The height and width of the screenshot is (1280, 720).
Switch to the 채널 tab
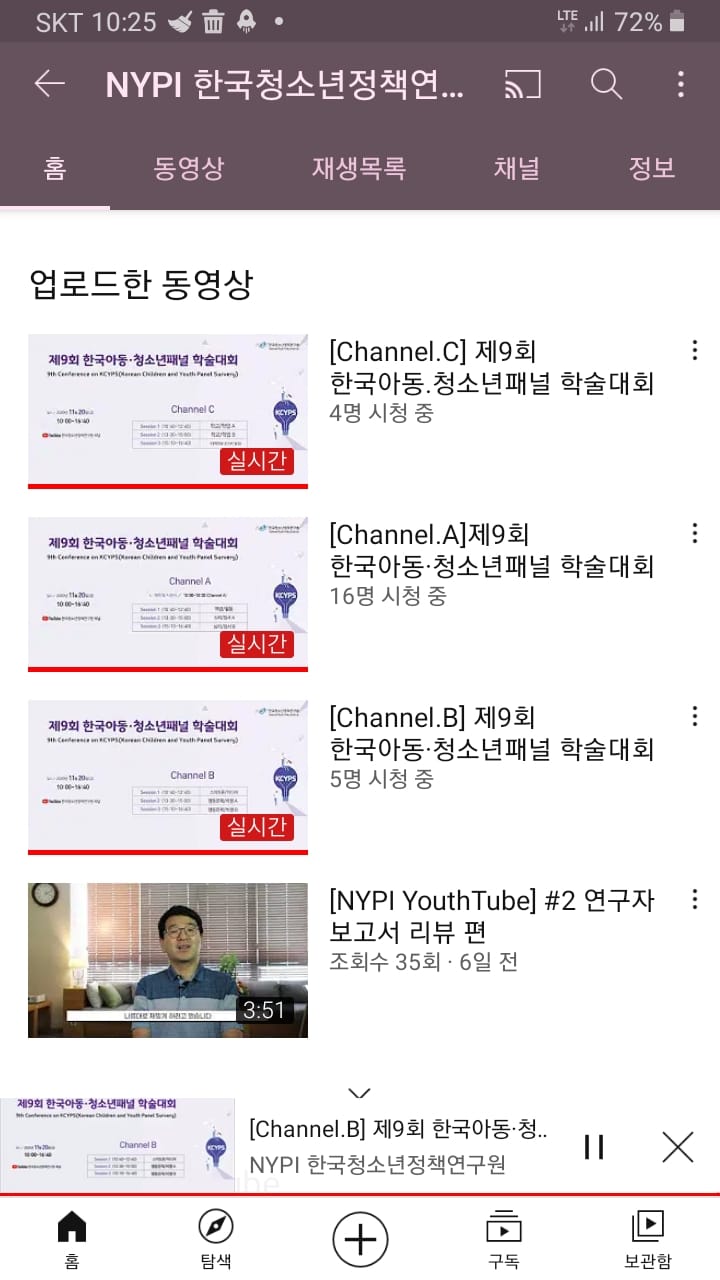click(x=516, y=168)
